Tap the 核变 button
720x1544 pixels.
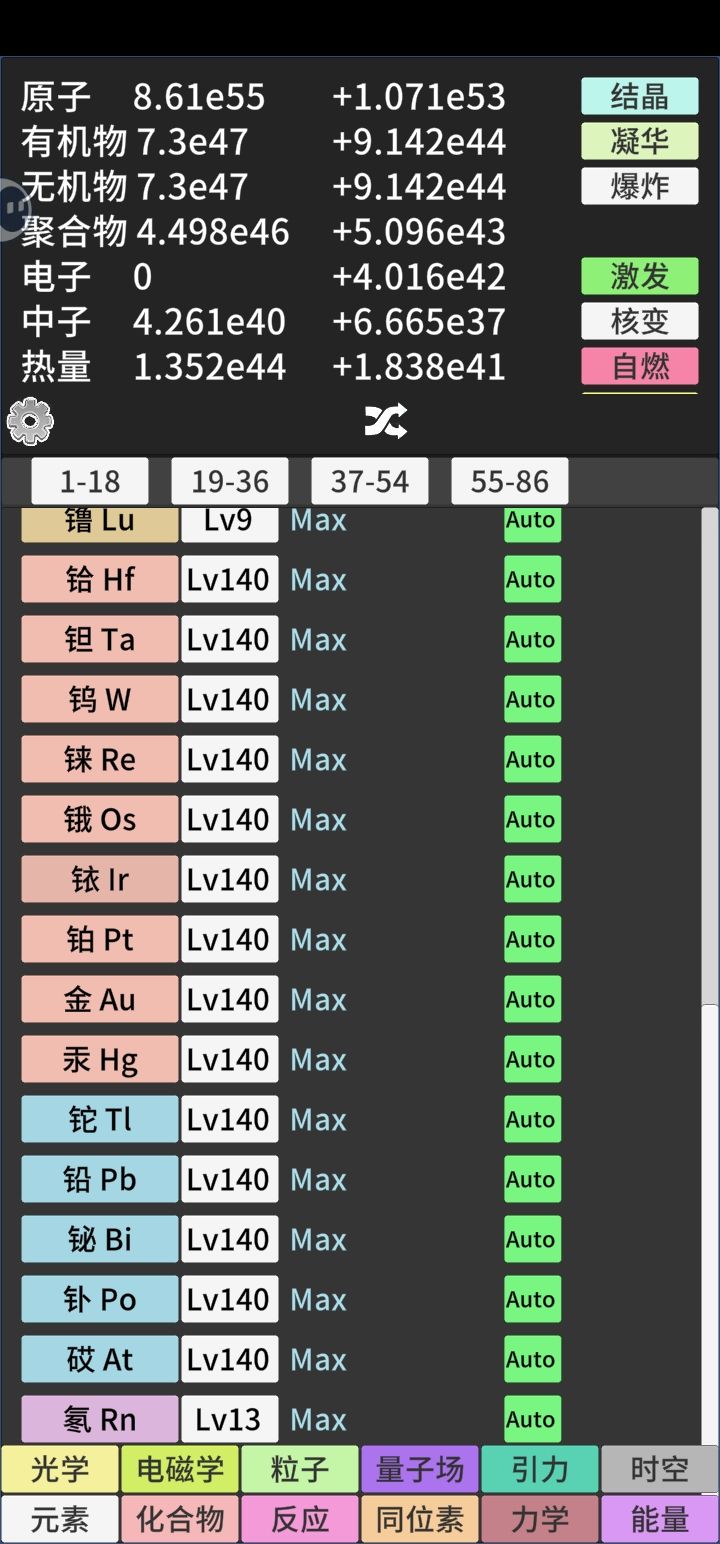[639, 322]
